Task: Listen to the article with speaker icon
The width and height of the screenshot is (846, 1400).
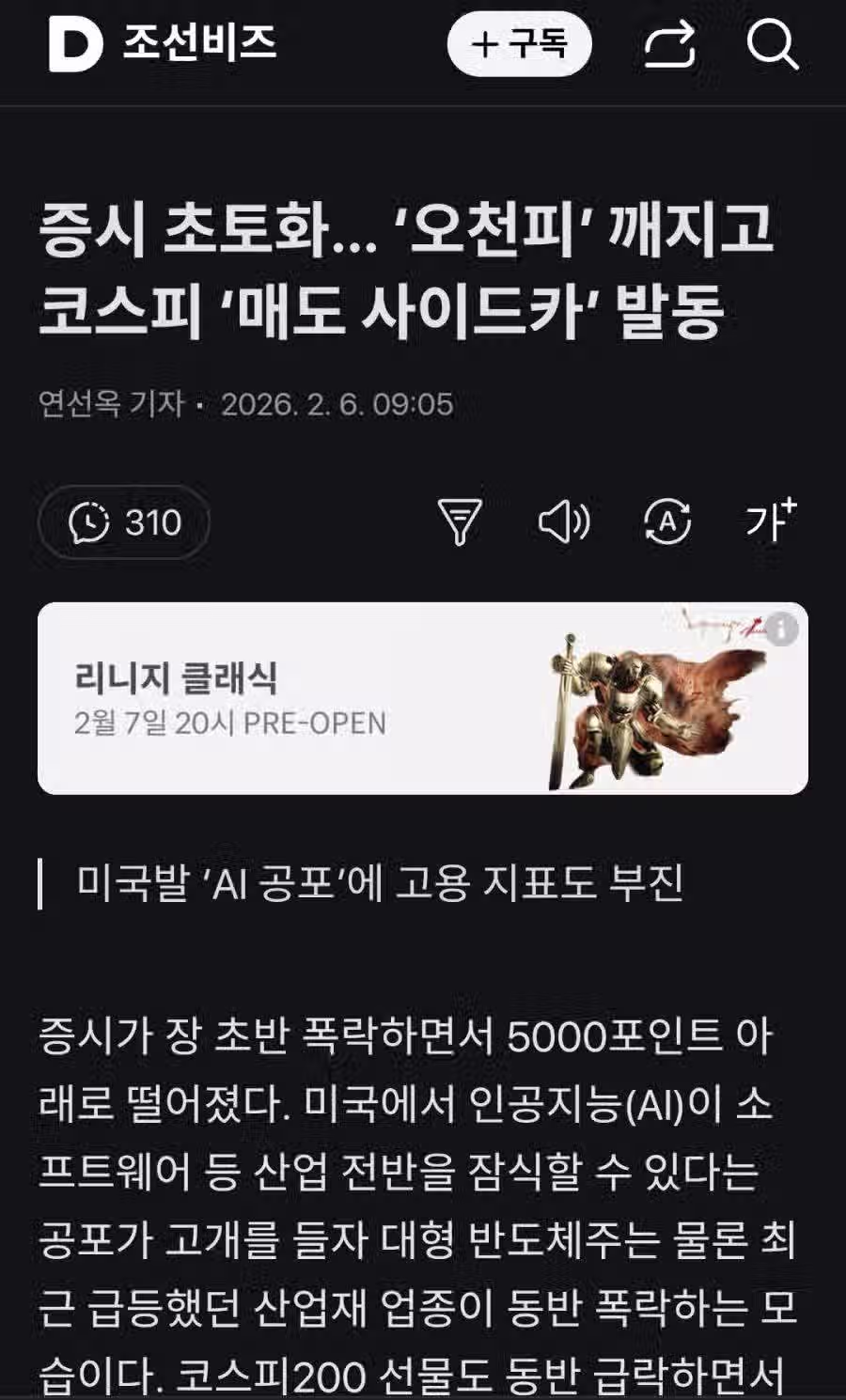Action: [x=563, y=521]
